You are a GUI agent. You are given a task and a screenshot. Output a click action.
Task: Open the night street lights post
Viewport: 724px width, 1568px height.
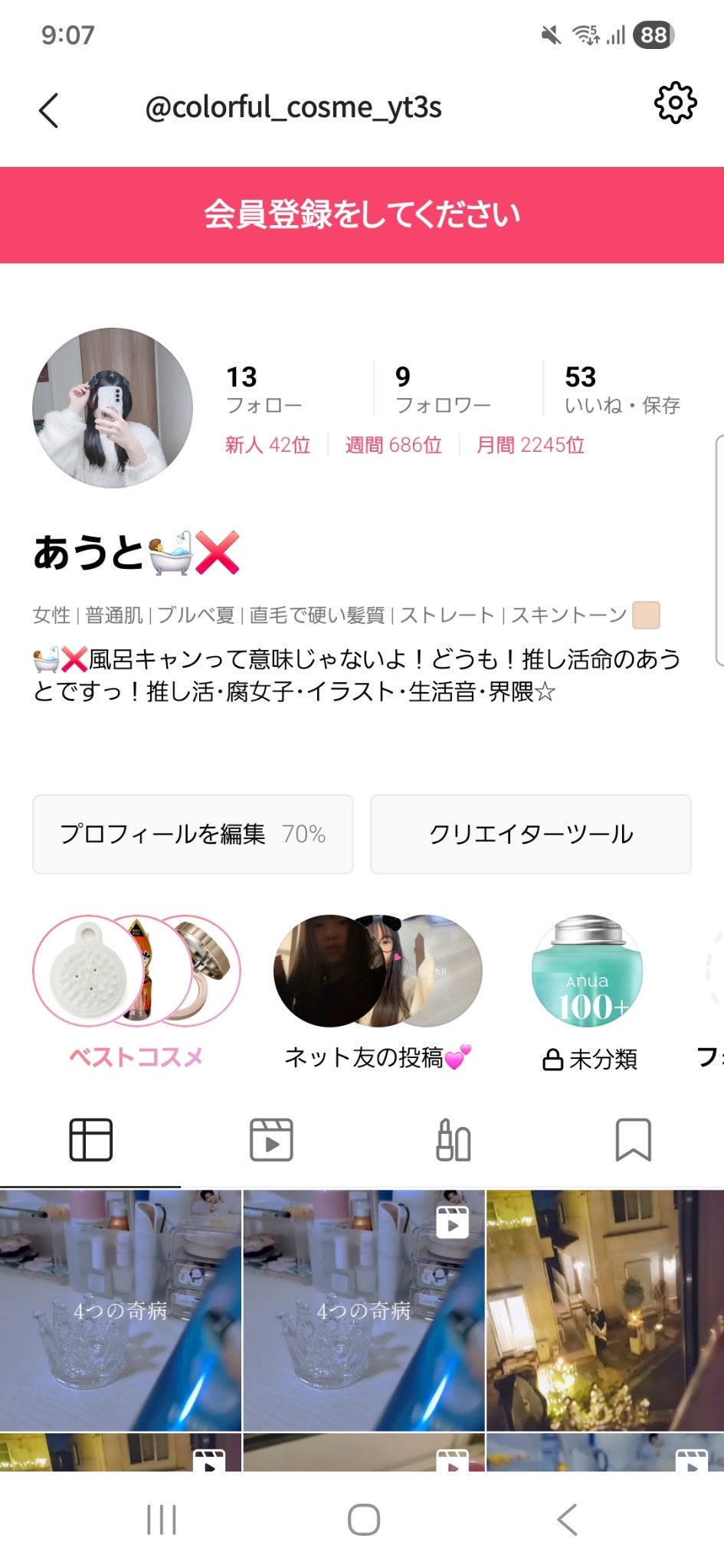tap(604, 1309)
